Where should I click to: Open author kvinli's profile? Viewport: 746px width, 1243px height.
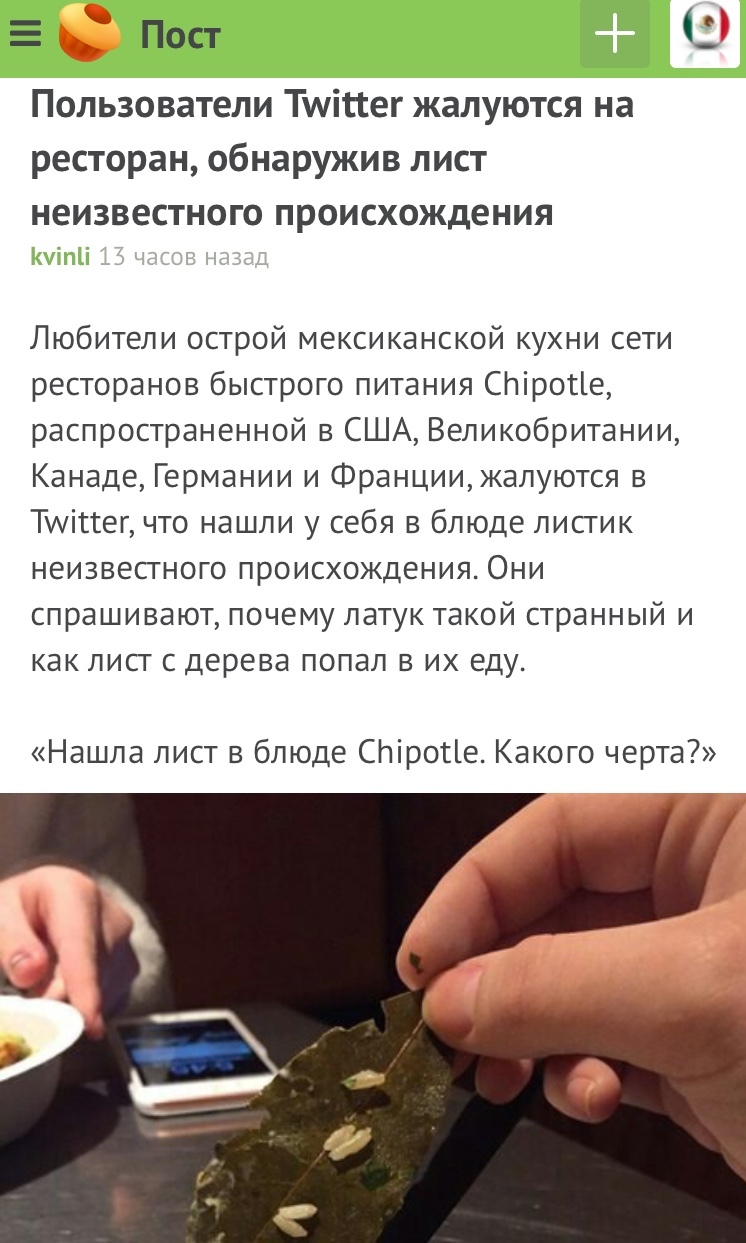60,257
